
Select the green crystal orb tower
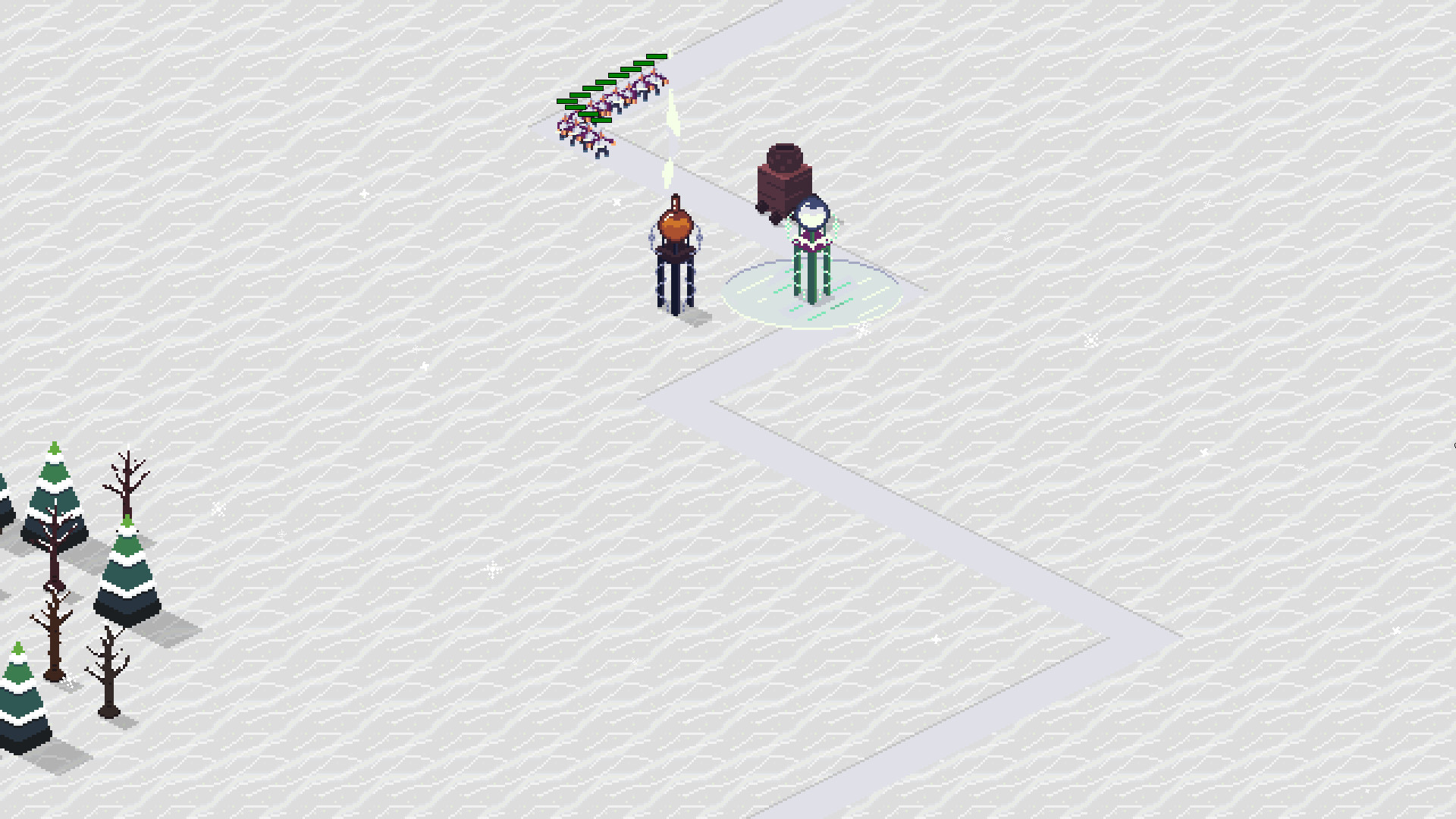pyautogui.click(x=812, y=246)
